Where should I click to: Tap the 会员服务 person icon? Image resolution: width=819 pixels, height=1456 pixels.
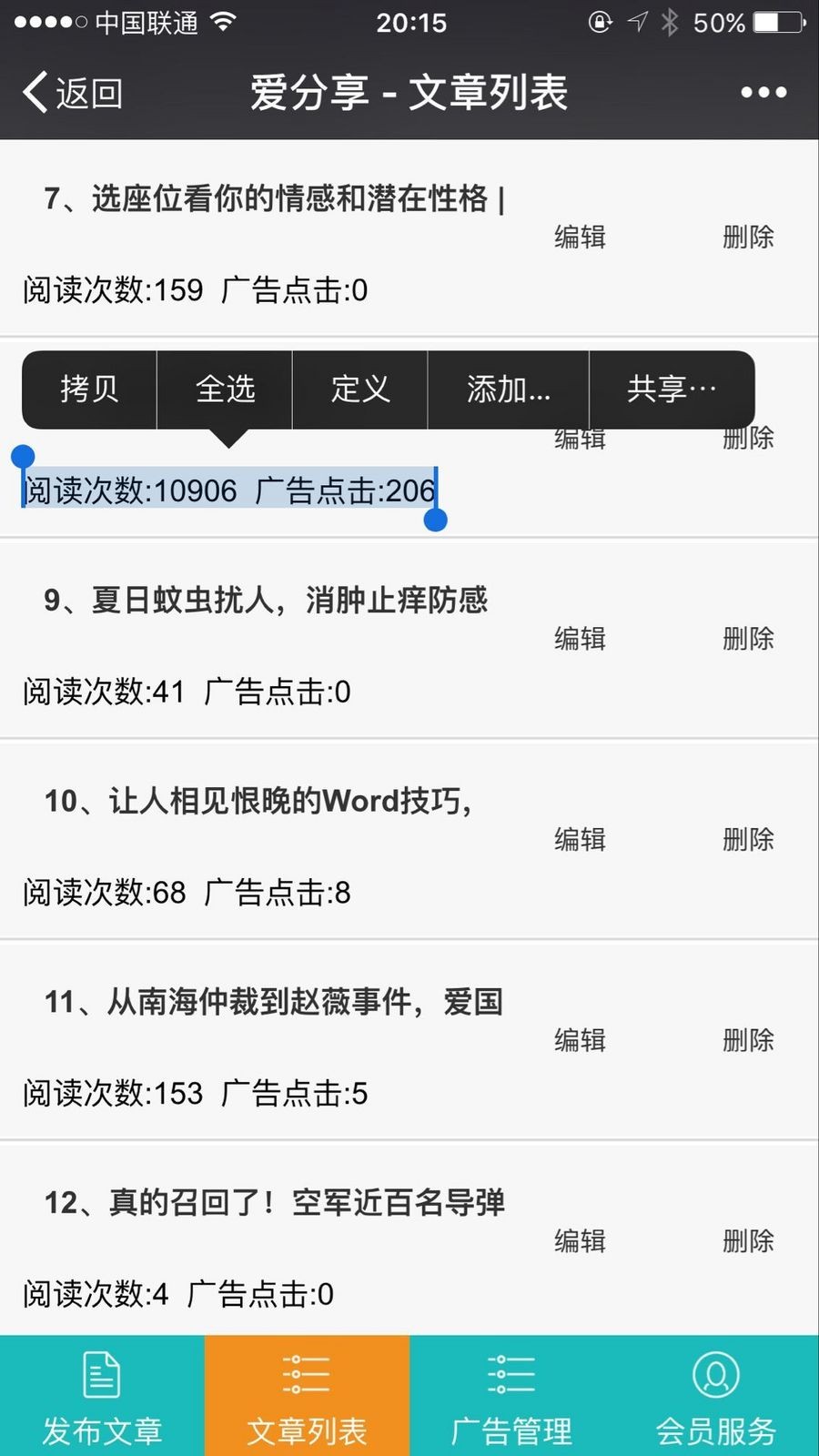point(715,1374)
